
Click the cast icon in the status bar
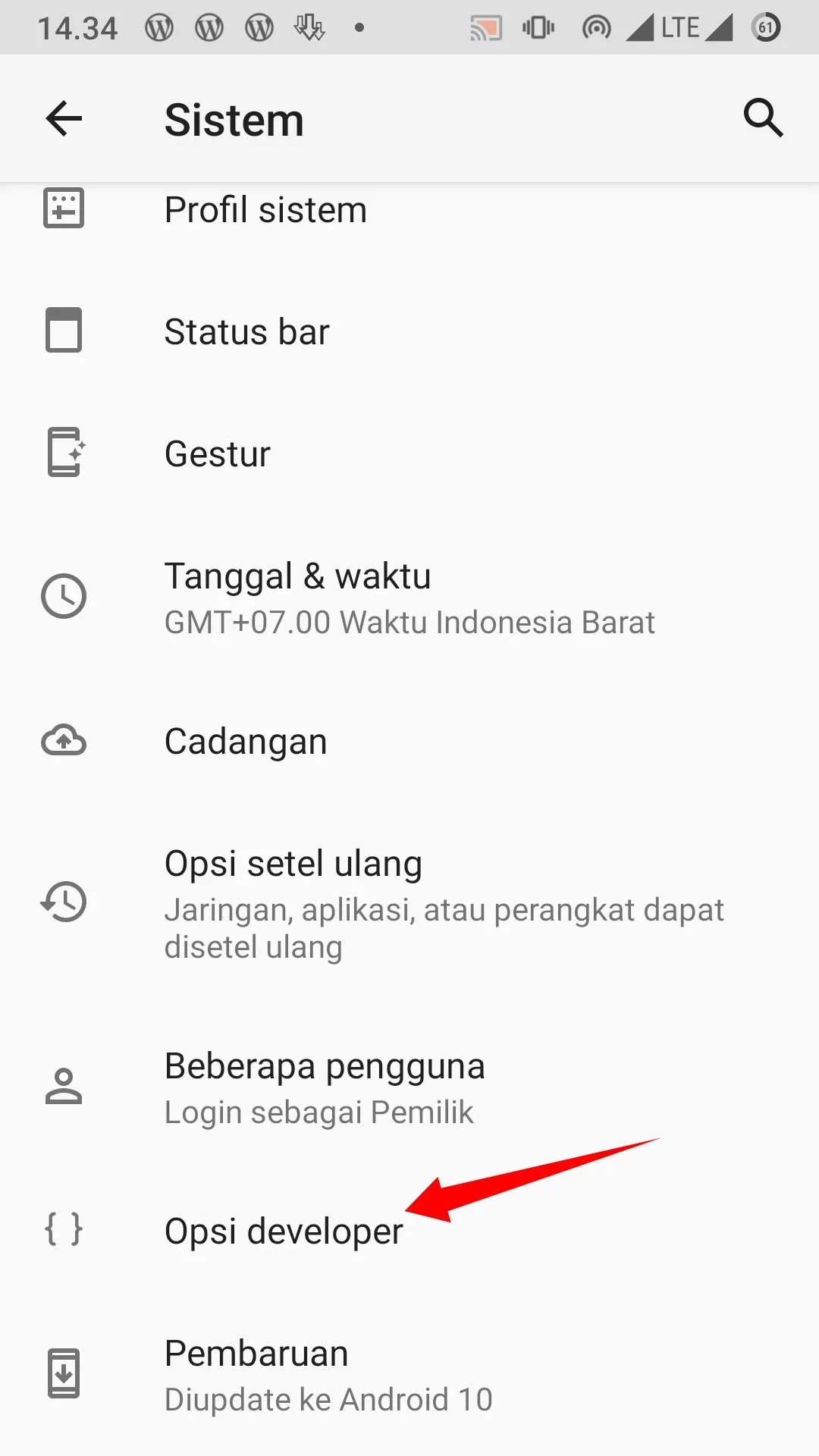[486, 27]
